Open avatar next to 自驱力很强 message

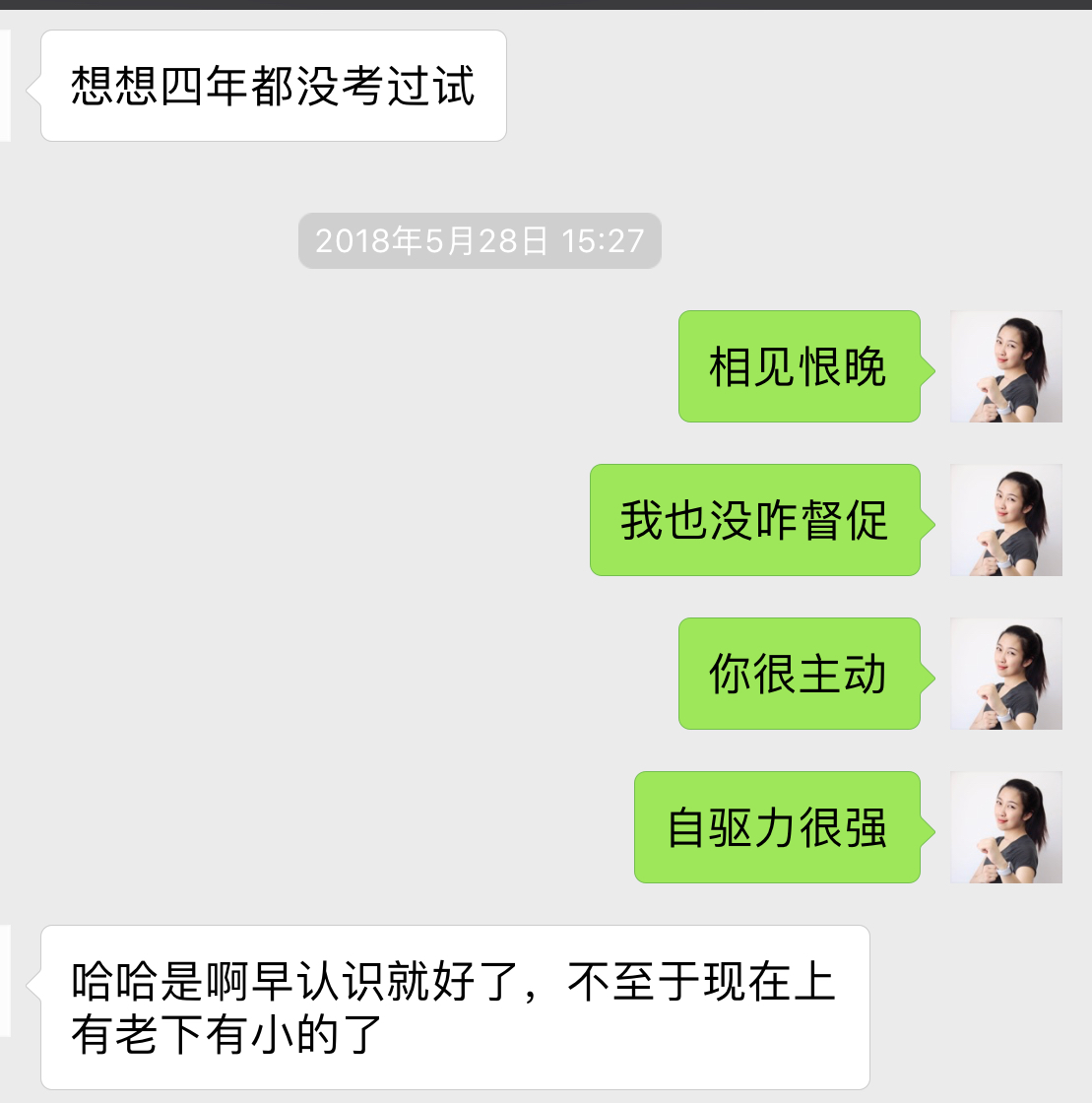coord(1005,827)
